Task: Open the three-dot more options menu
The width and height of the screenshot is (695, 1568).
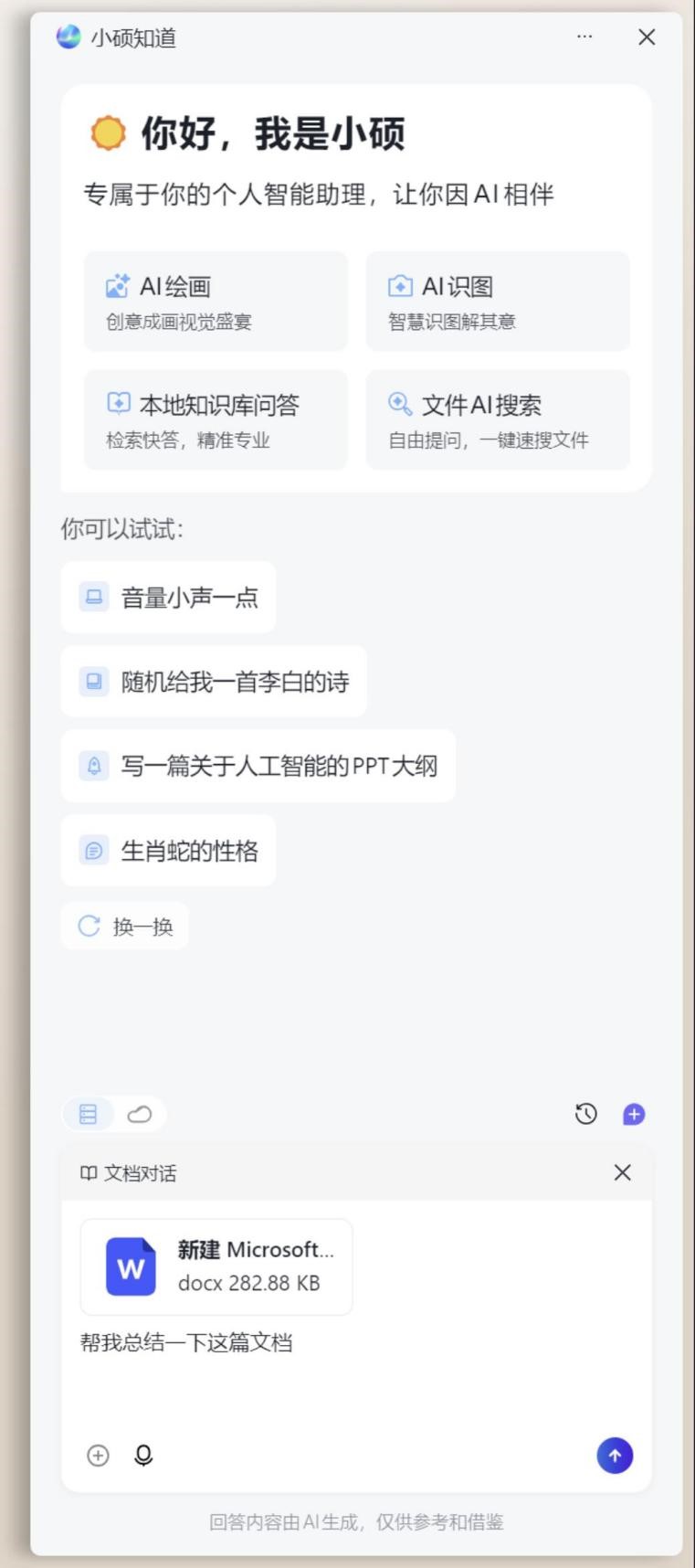Action: pyautogui.click(x=584, y=37)
